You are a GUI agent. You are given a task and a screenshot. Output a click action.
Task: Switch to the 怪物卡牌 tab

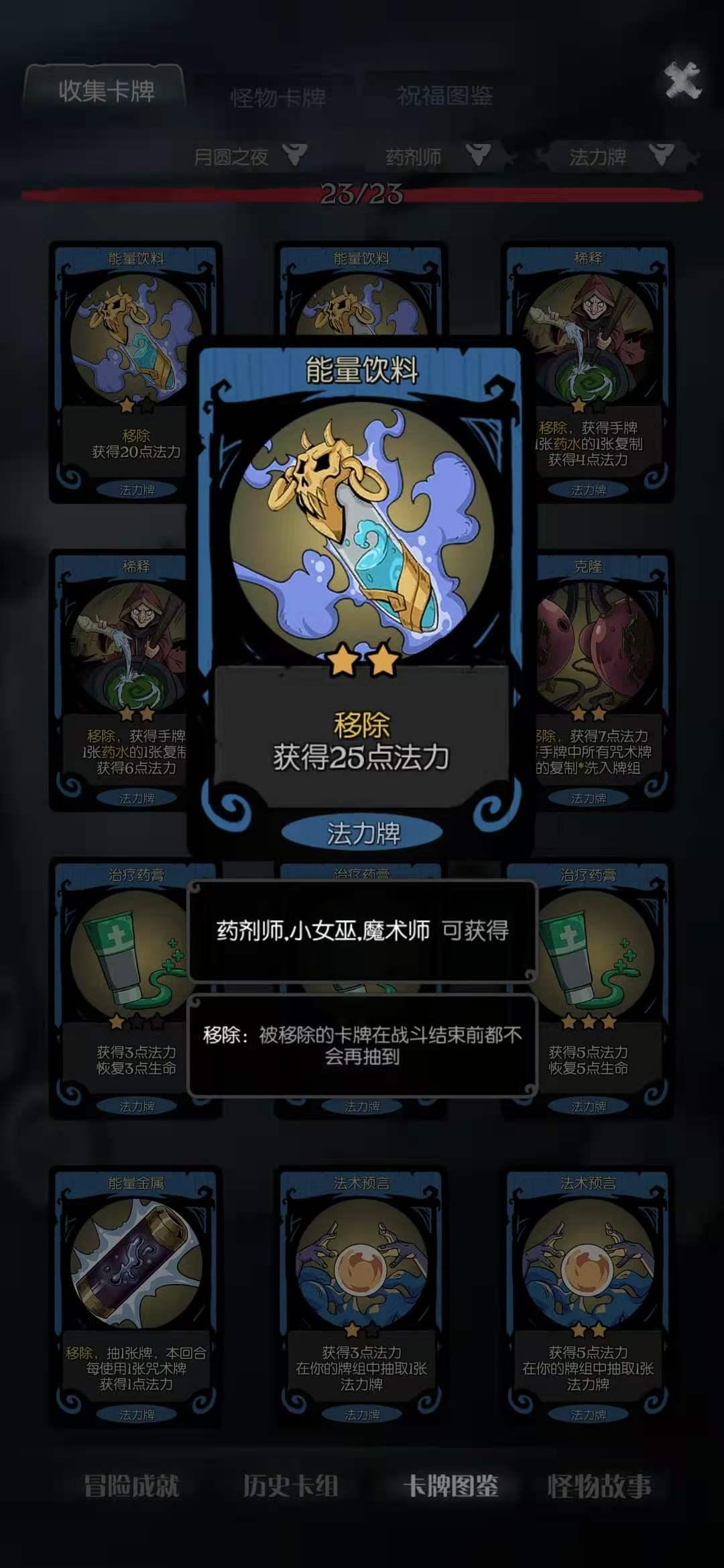(x=278, y=98)
